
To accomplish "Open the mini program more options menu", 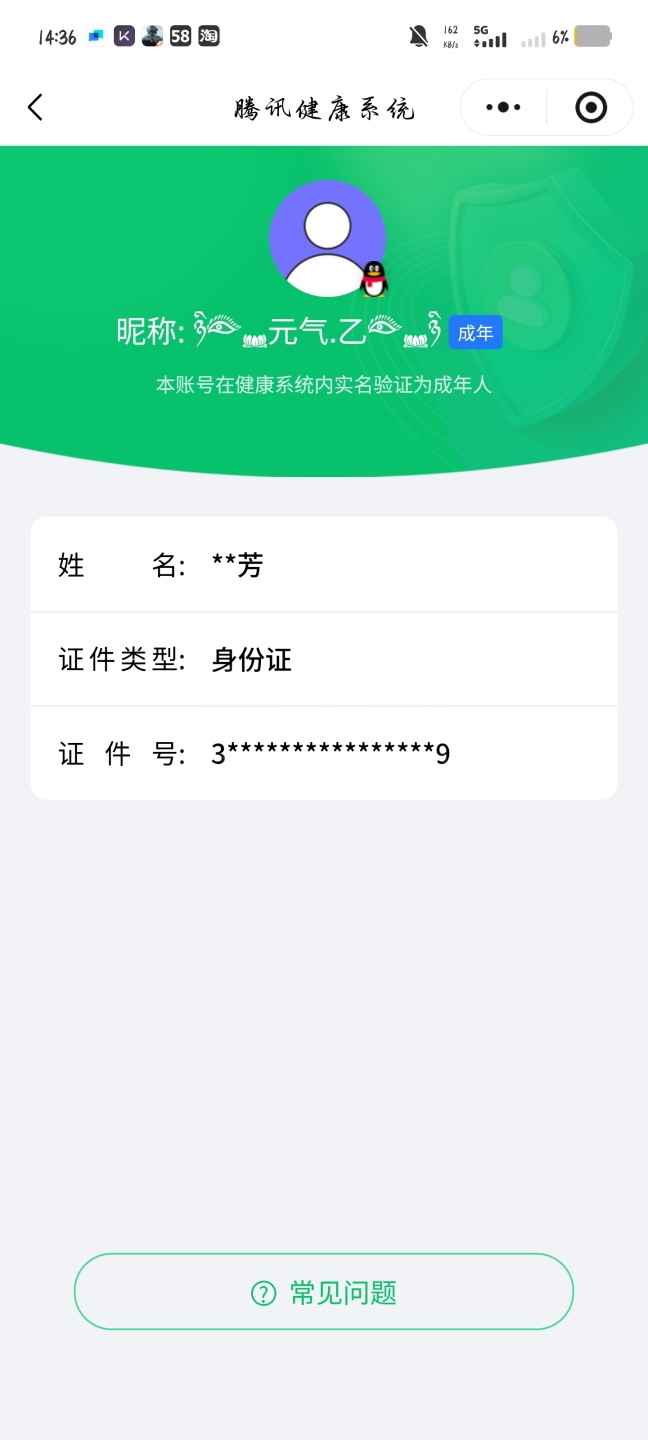I will point(503,107).
